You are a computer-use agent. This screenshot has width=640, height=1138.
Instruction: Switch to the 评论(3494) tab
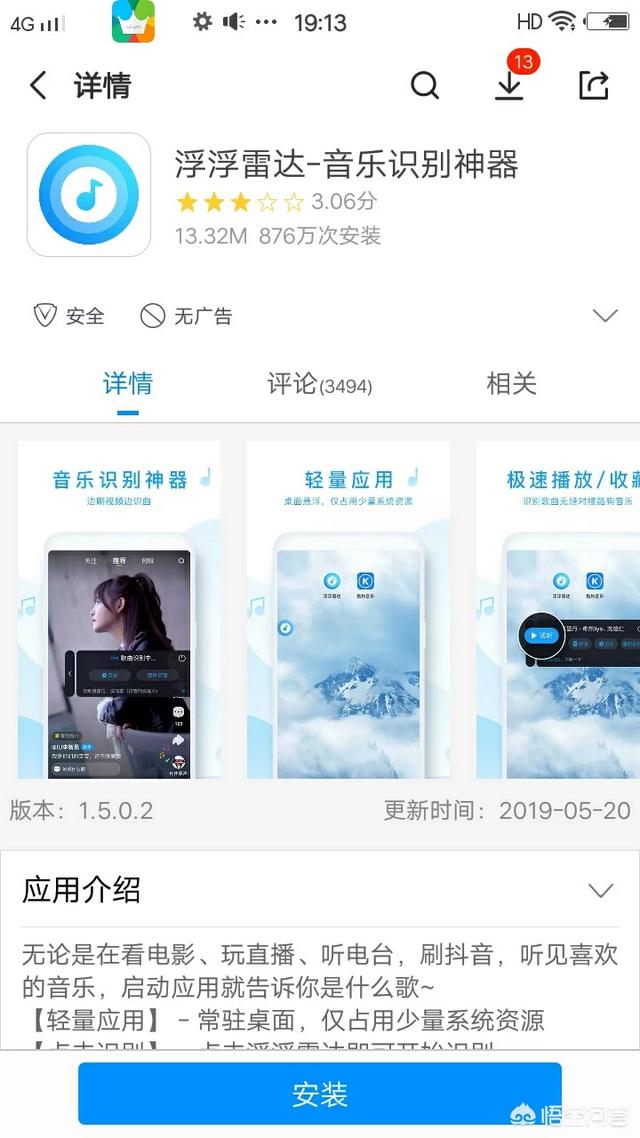click(x=319, y=384)
